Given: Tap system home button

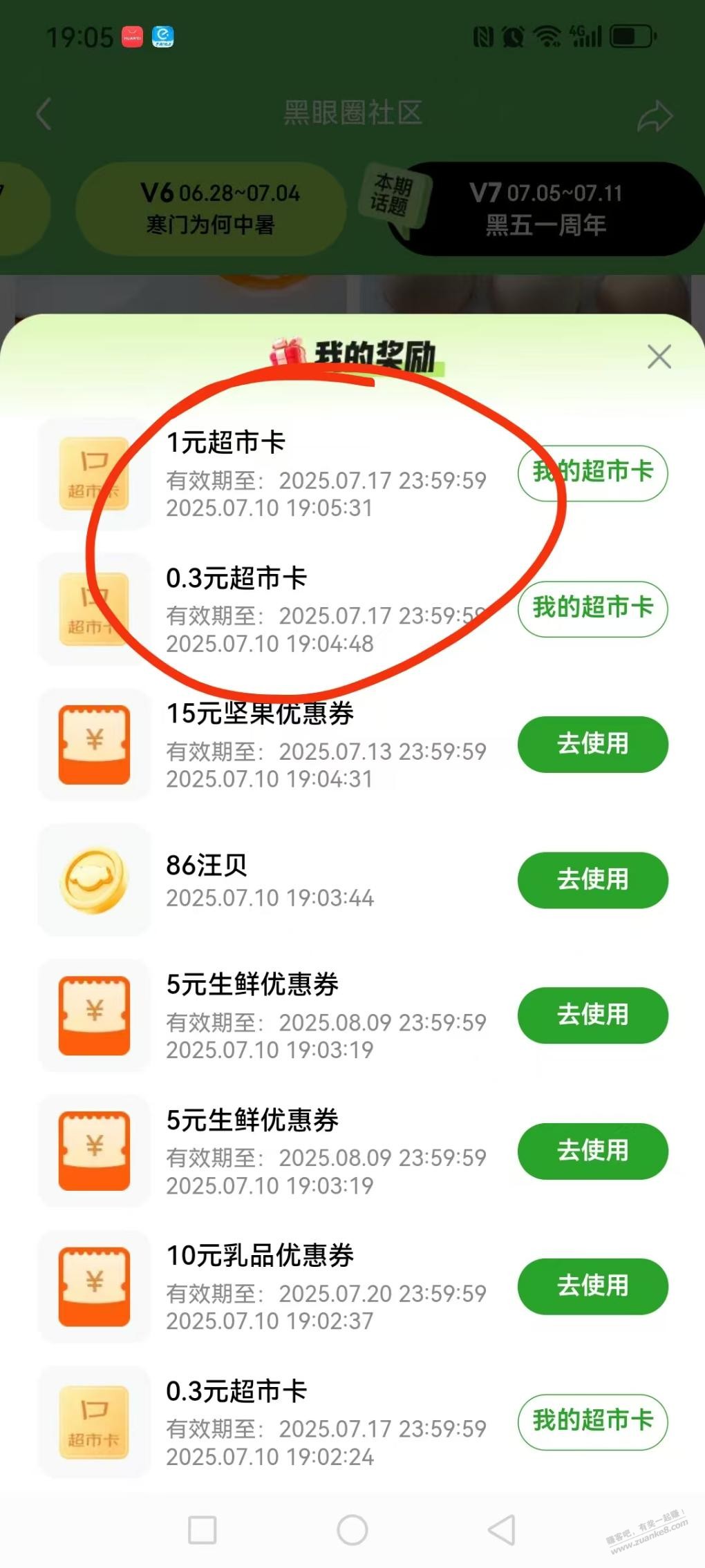Looking at the screenshot, I should pyautogui.click(x=352, y=1530).
